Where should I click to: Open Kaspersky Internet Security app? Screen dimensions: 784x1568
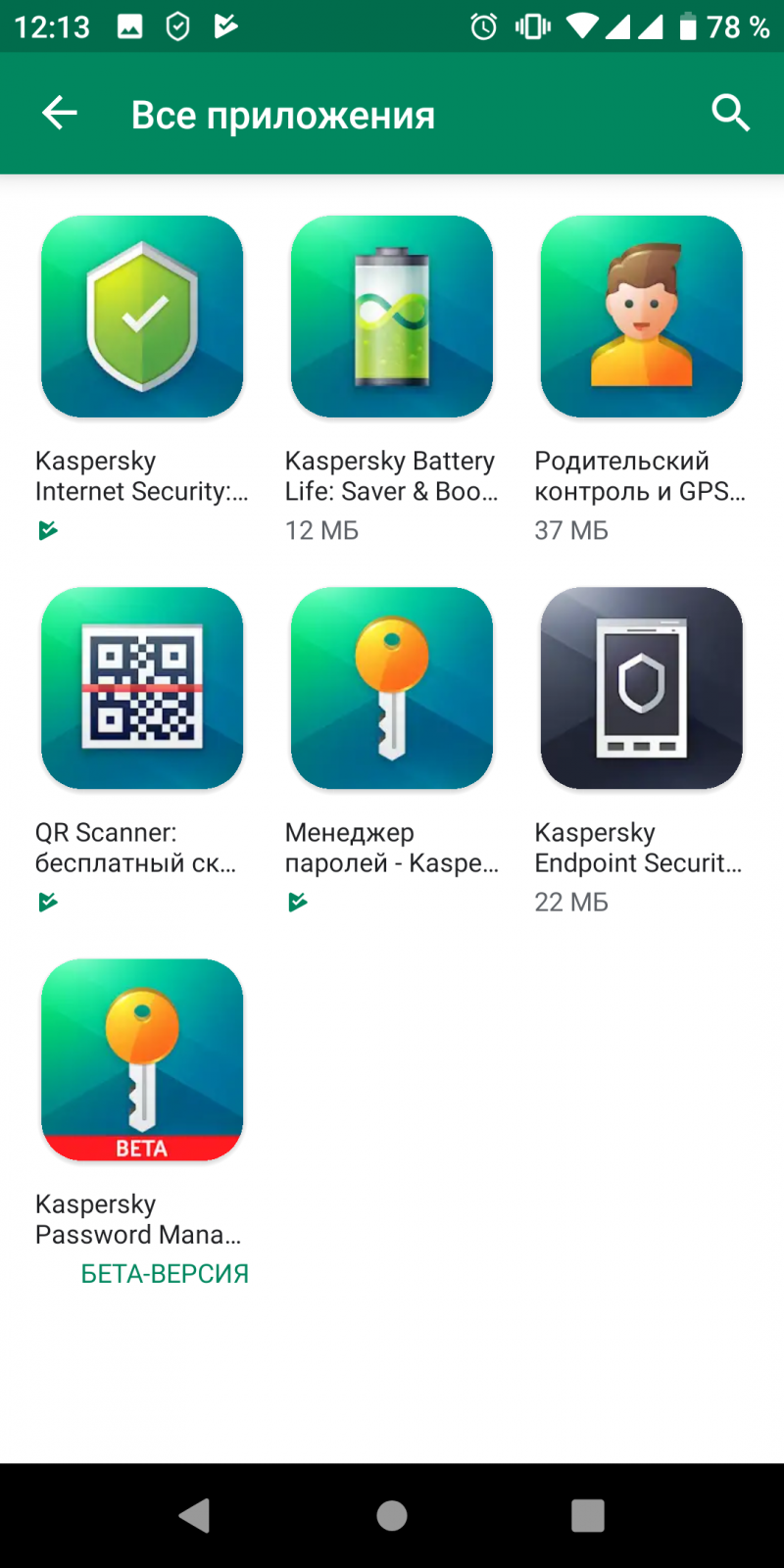pyautogui.click(x=142, y=317)
